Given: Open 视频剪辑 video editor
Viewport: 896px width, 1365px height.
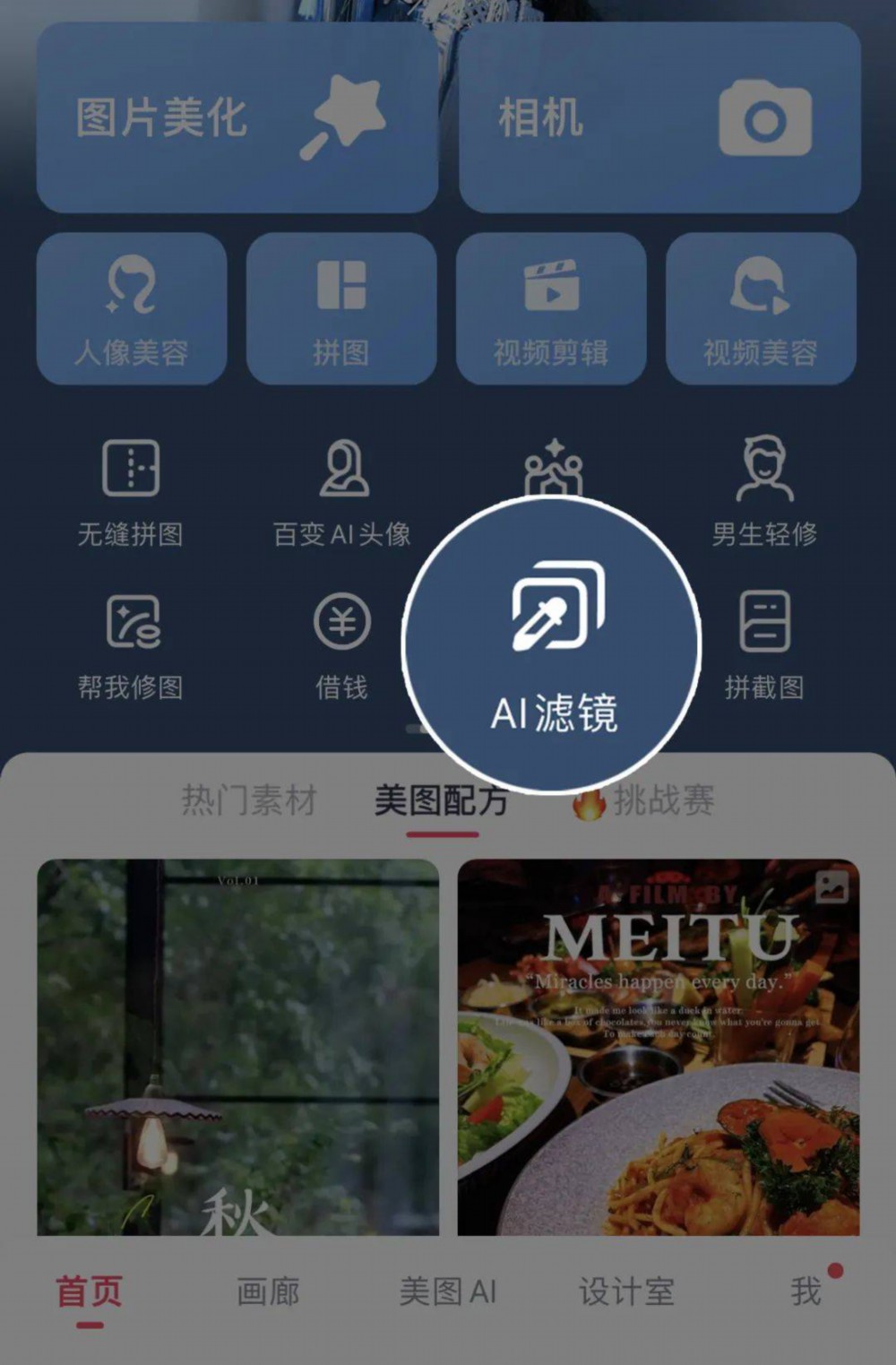Looking at the screenshot, I should [x=551, y=309].
